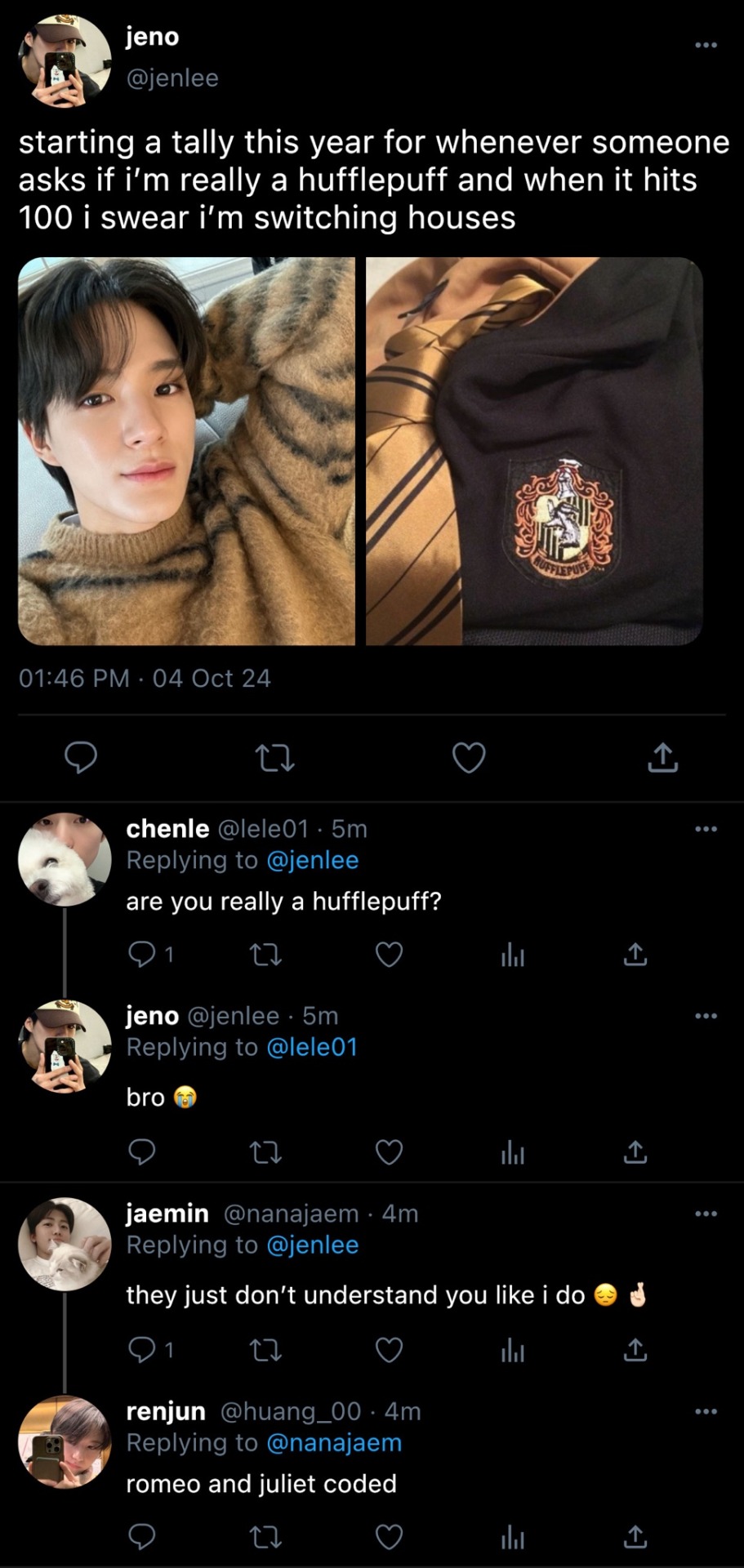Open the @jenlee link in chenle's reply
This screenshot has height=1568, width=744.
[313, 860]
